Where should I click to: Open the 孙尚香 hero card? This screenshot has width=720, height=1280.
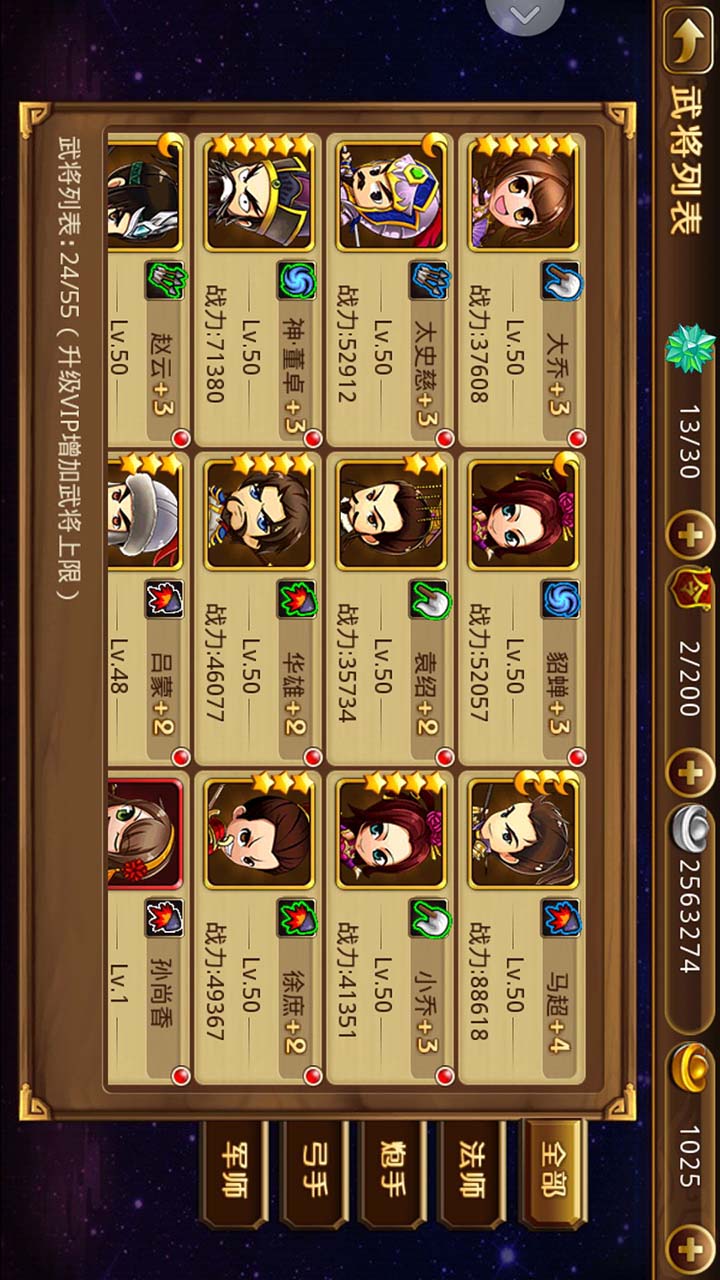coord(147,927)
